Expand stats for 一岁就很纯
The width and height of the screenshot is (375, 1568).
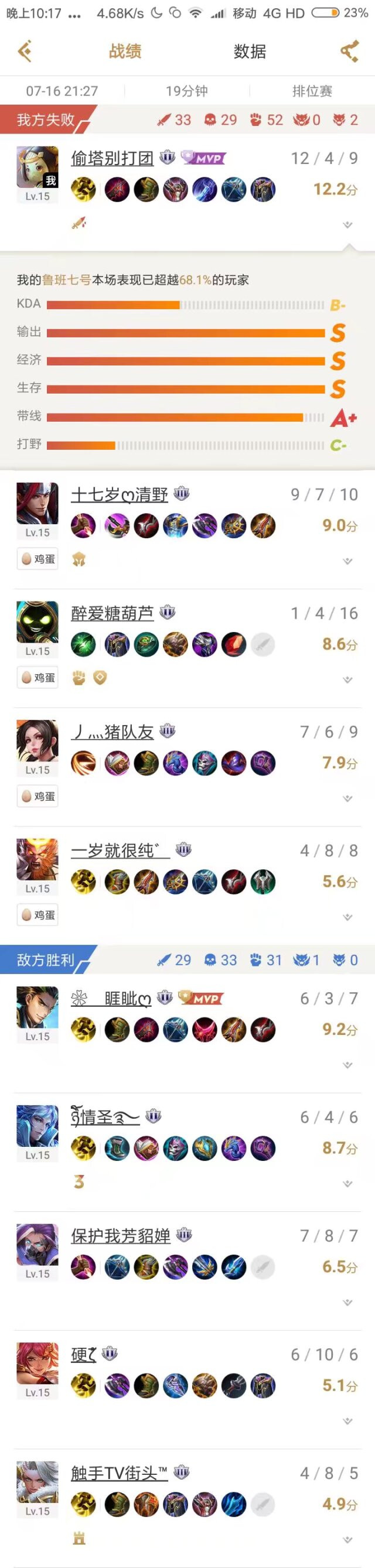click(x=347, y=917)
